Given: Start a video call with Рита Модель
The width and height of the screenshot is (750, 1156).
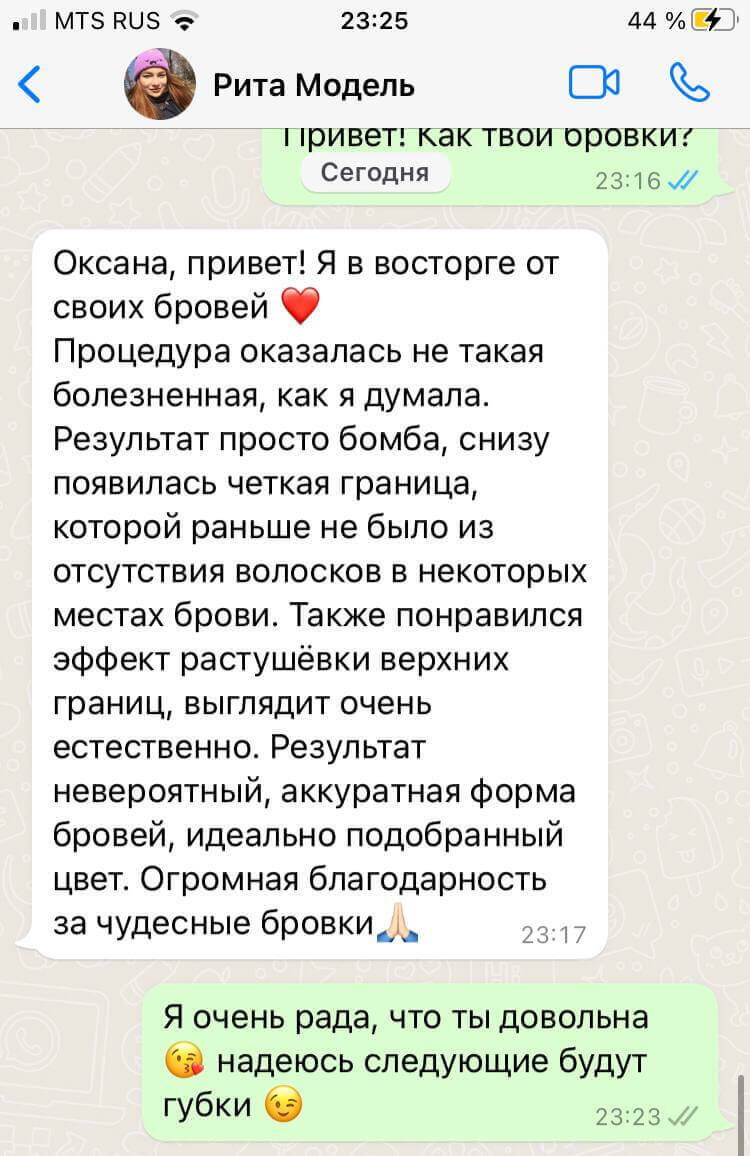Looking at the screenshot, I should click(594, 83).
